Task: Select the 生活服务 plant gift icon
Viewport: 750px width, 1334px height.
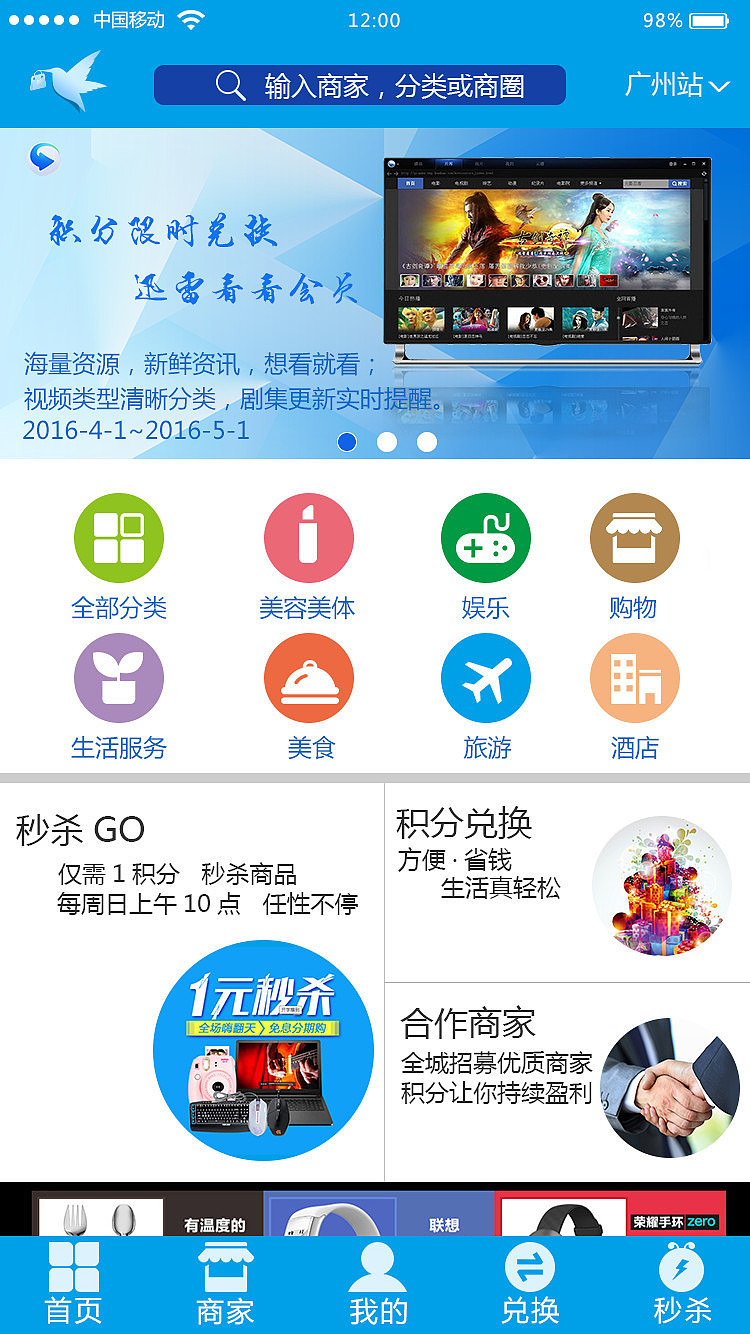Action: tap(119, 676)
